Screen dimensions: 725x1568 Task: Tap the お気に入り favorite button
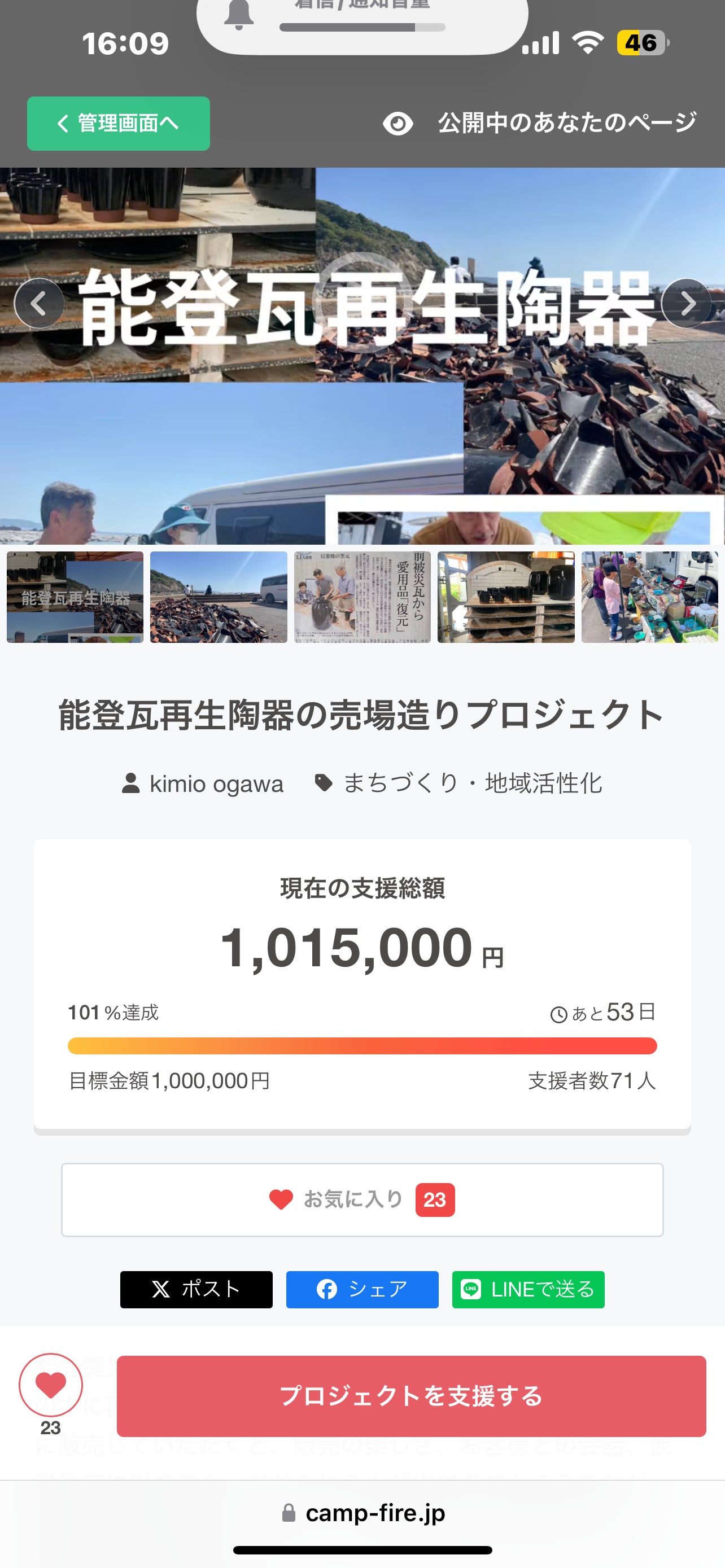click(x=362, y=1200)
